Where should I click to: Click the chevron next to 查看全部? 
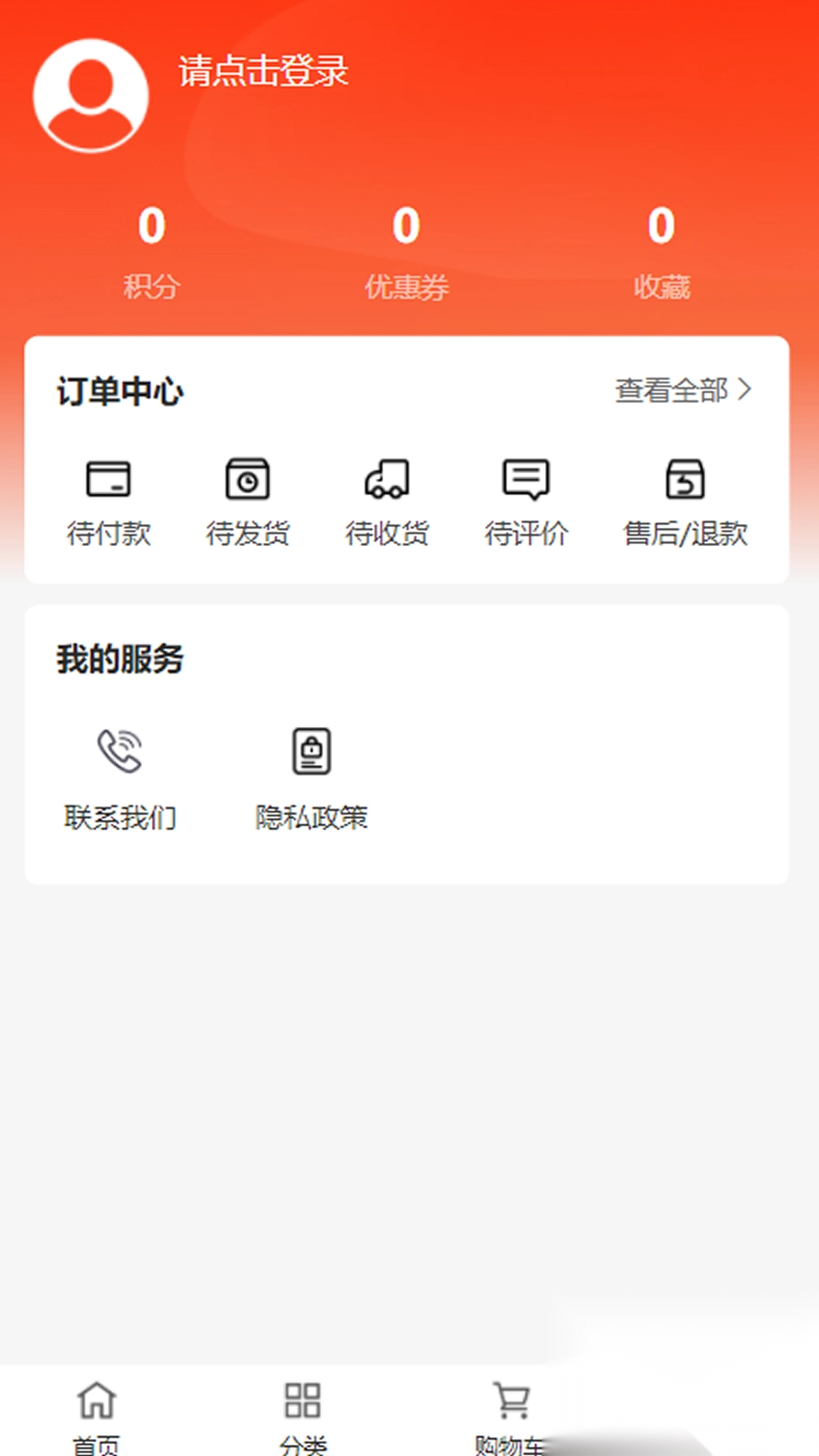pyautogui.click(x=745, y=389)
